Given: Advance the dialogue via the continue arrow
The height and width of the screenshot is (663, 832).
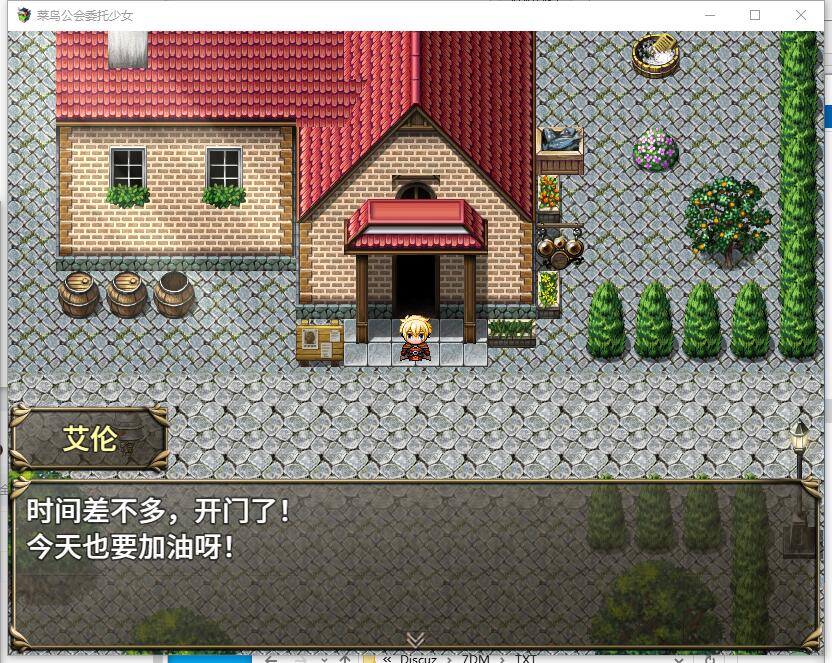Looking at the screenshot, I should 415,638.
